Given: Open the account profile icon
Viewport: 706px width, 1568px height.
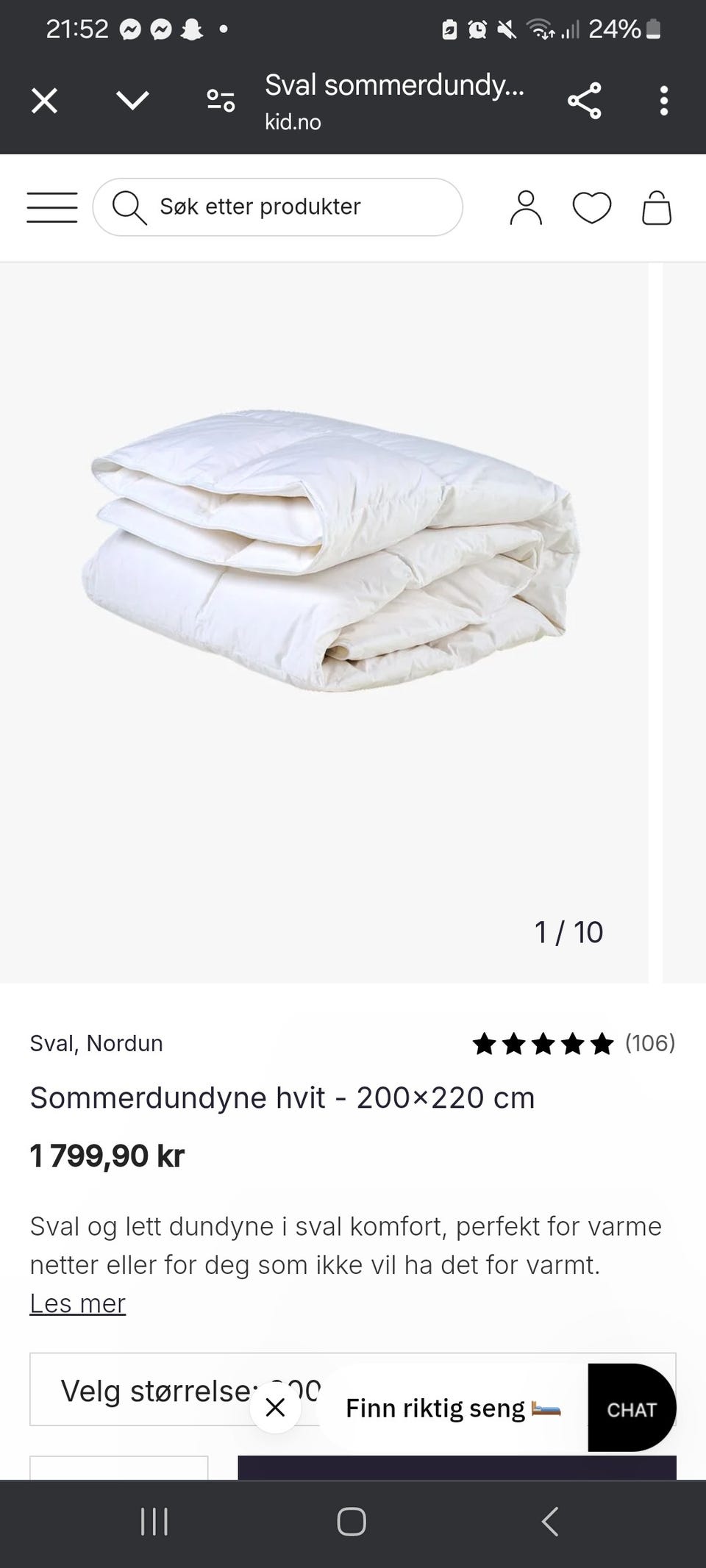Looking at the screenshot, I should pyautogui.click(x=527, y=207).
